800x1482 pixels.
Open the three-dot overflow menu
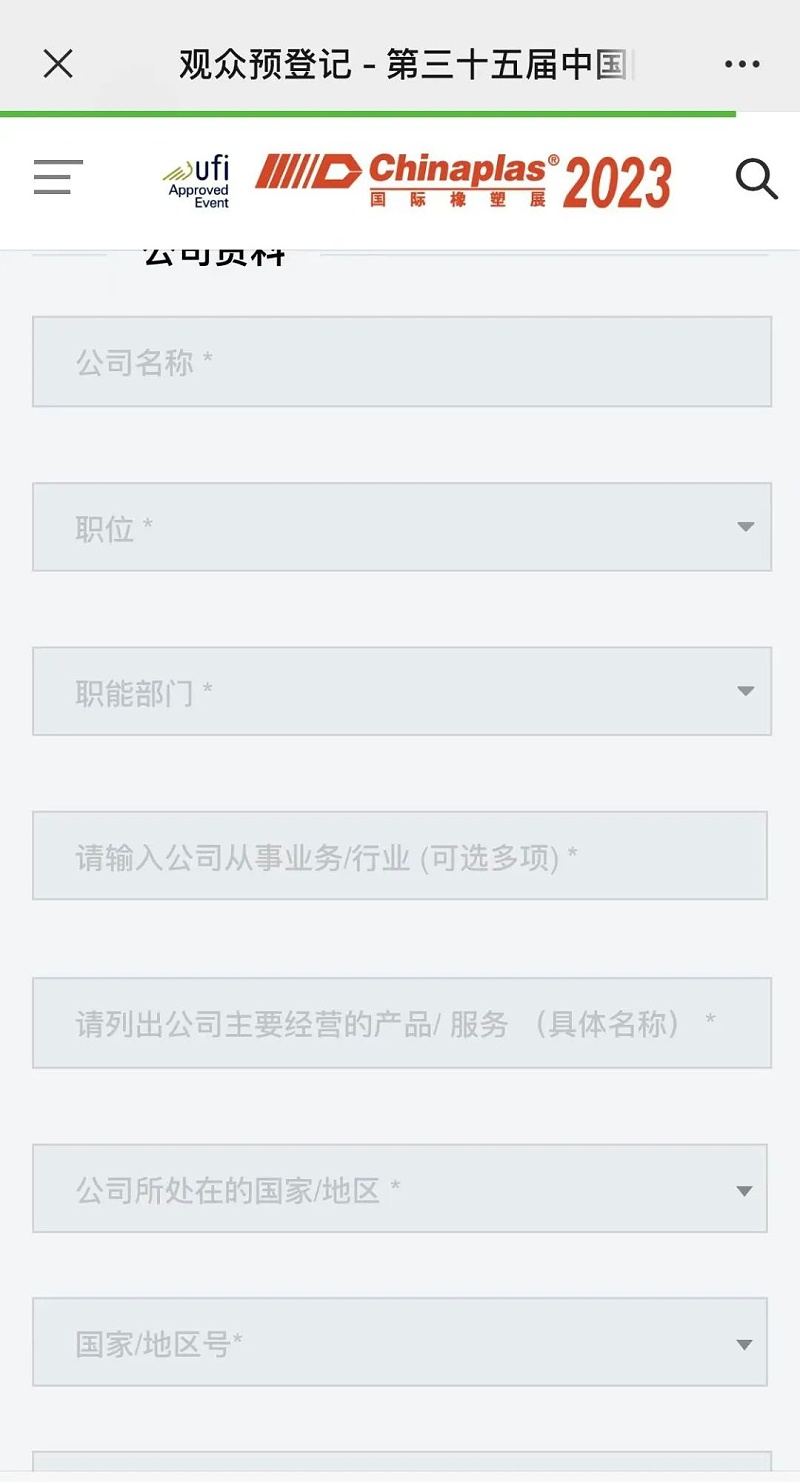(741, 65)
